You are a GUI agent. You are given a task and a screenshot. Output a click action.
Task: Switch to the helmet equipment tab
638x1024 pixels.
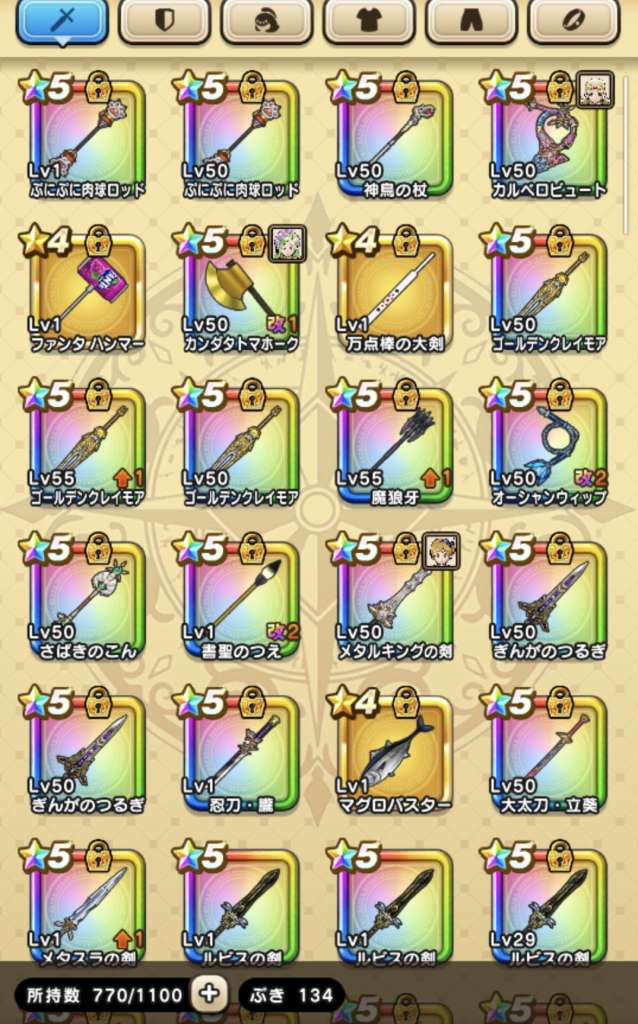tap(266, 21)
